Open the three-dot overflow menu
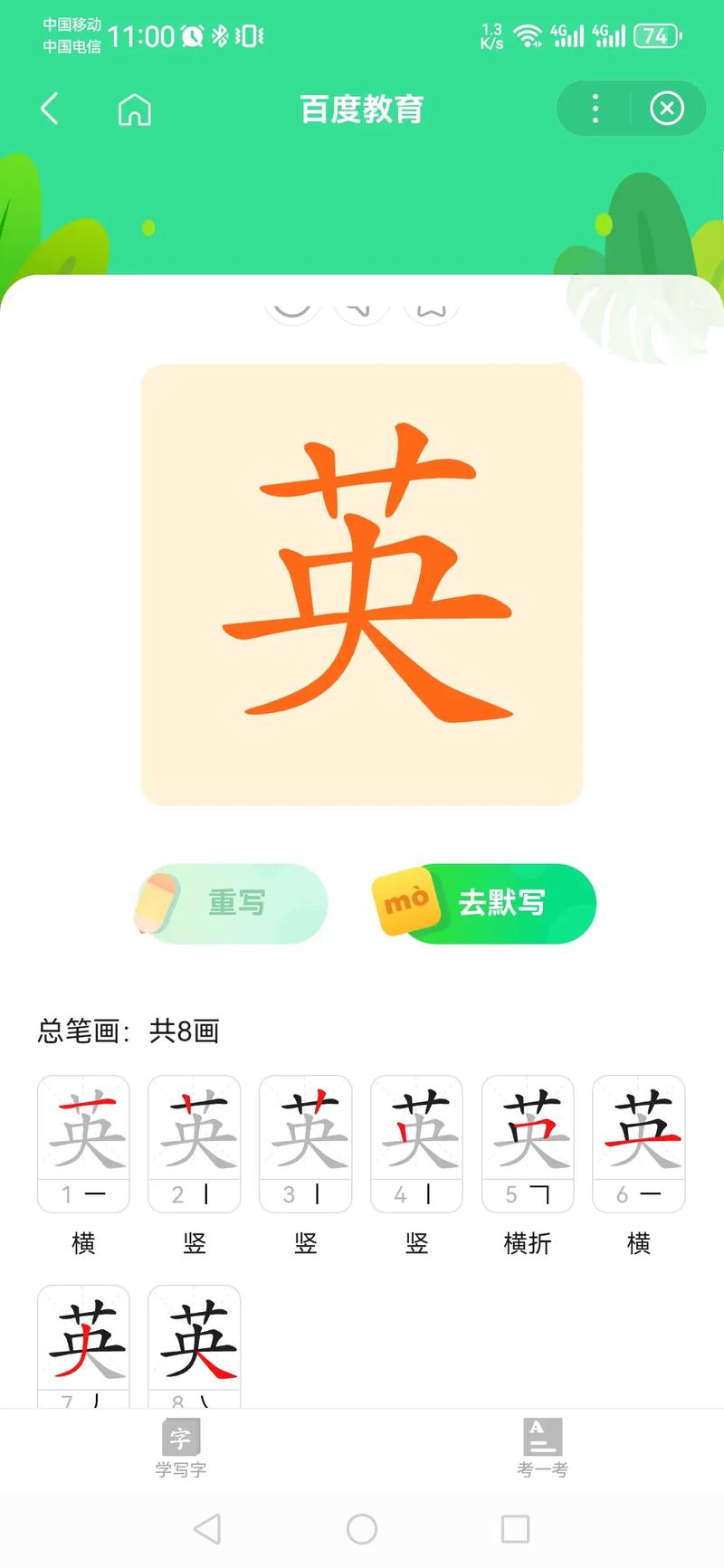This screenshot has width=724, height=1568. (595, 109)
